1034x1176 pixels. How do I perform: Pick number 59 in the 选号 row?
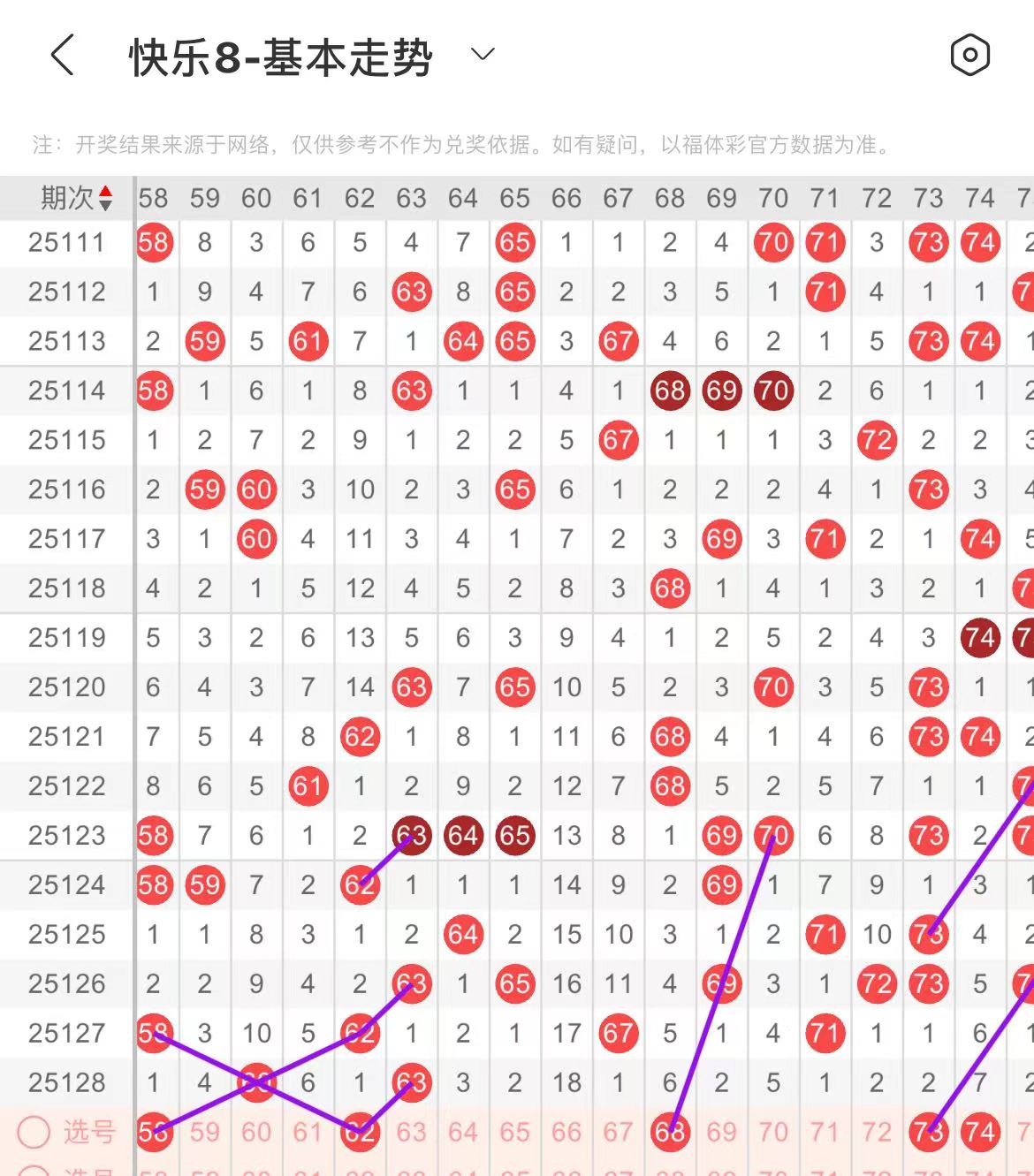(204, 1132)
